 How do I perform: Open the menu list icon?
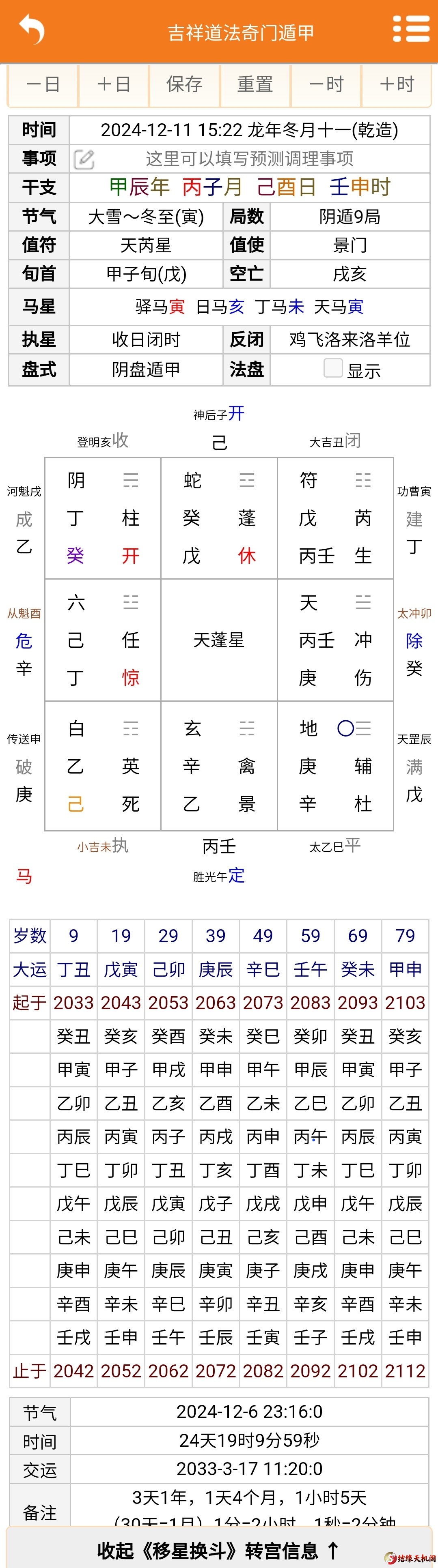(x=411, y=29)
